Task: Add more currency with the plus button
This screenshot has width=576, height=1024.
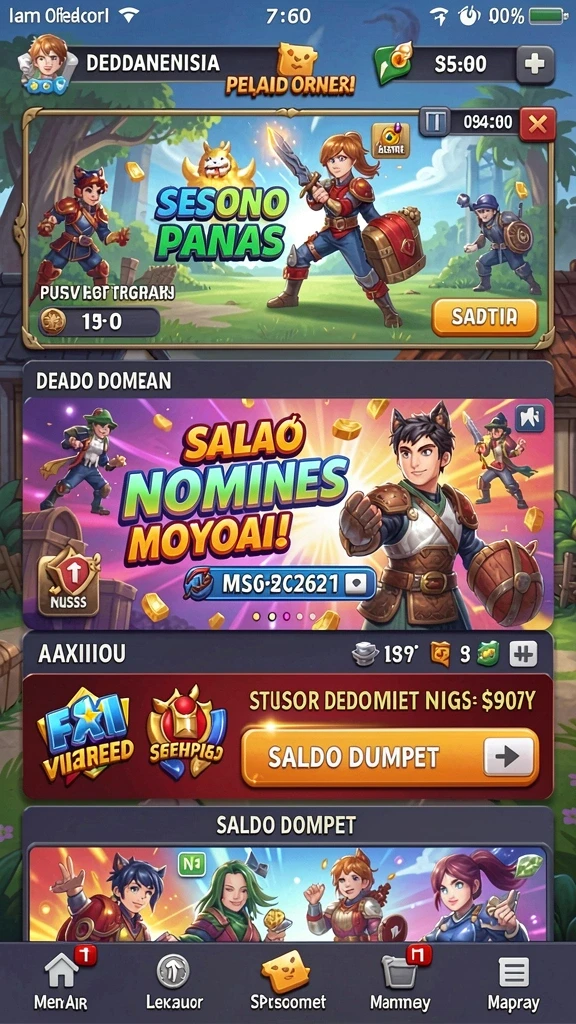Action: pos(535,65)
